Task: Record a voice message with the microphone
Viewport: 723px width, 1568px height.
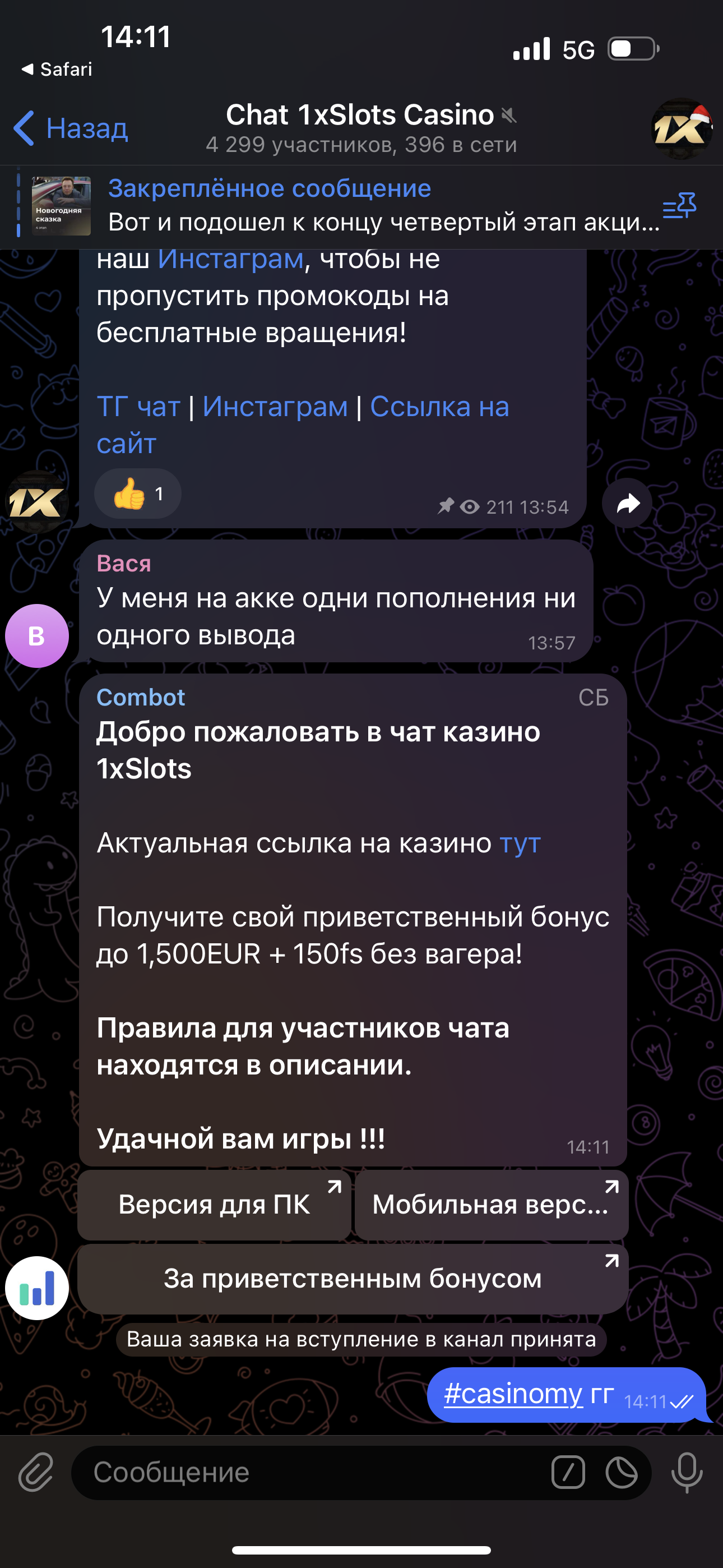Action: click(687, 1473)
